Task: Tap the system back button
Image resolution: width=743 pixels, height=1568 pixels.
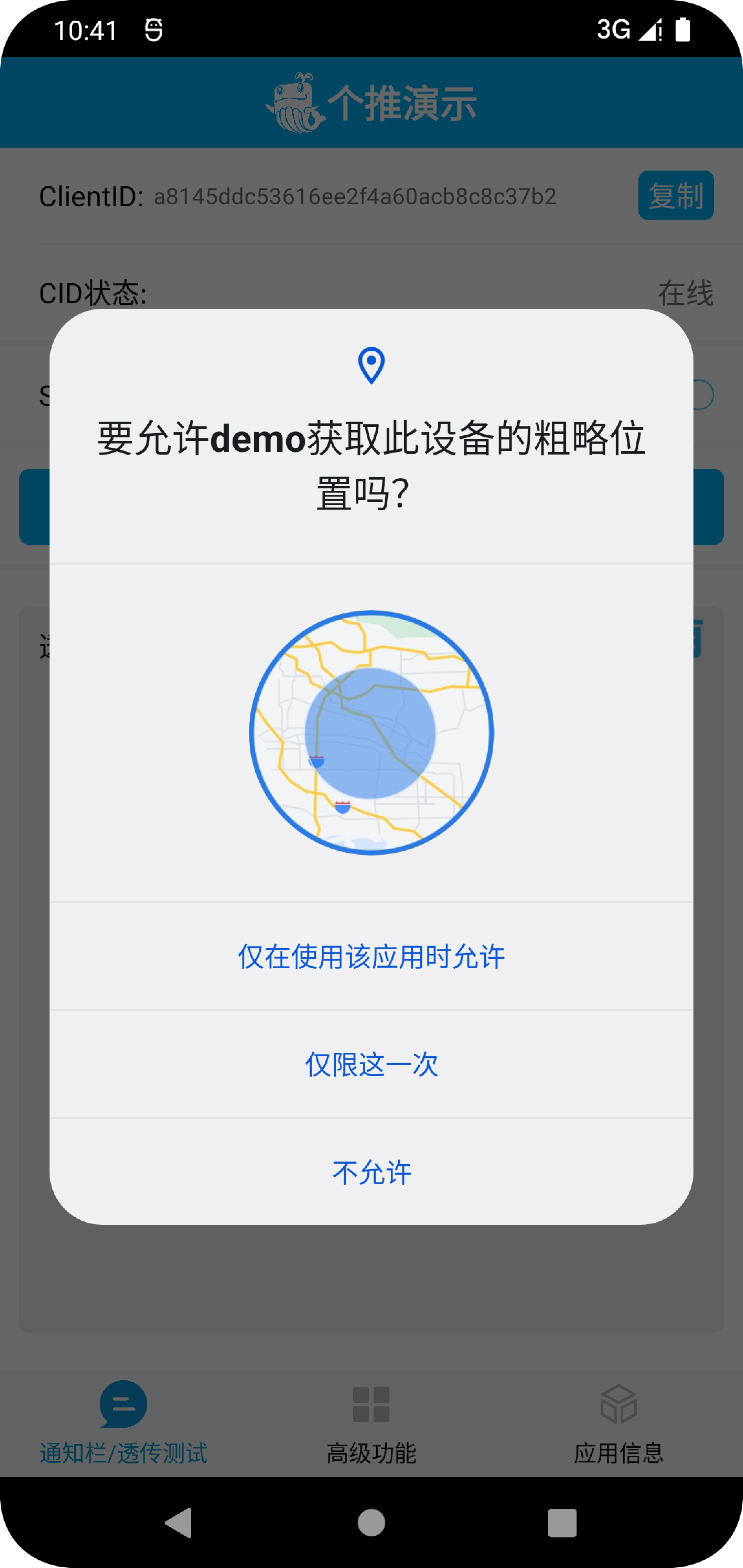Action: tap(179, 1523)
